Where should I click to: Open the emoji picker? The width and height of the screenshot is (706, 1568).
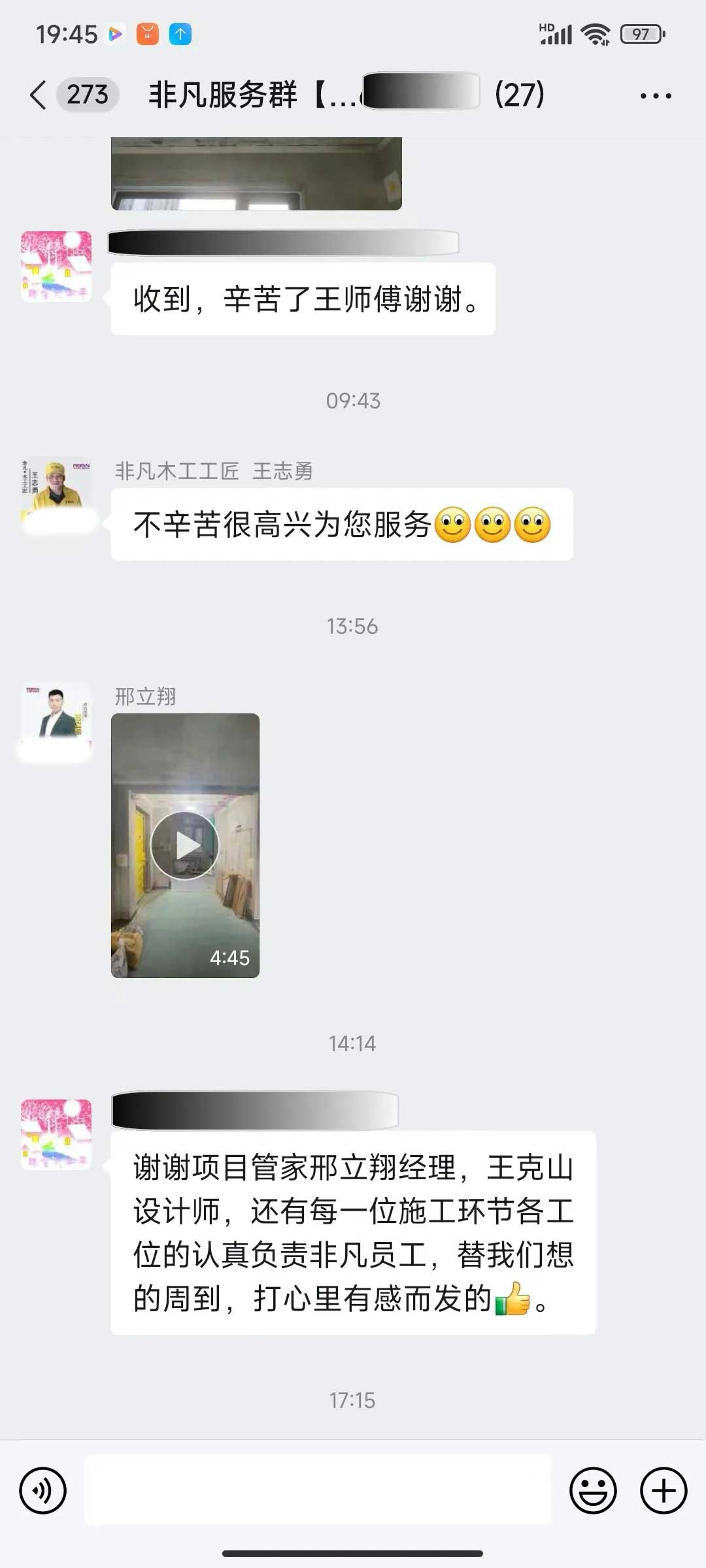593,1490
